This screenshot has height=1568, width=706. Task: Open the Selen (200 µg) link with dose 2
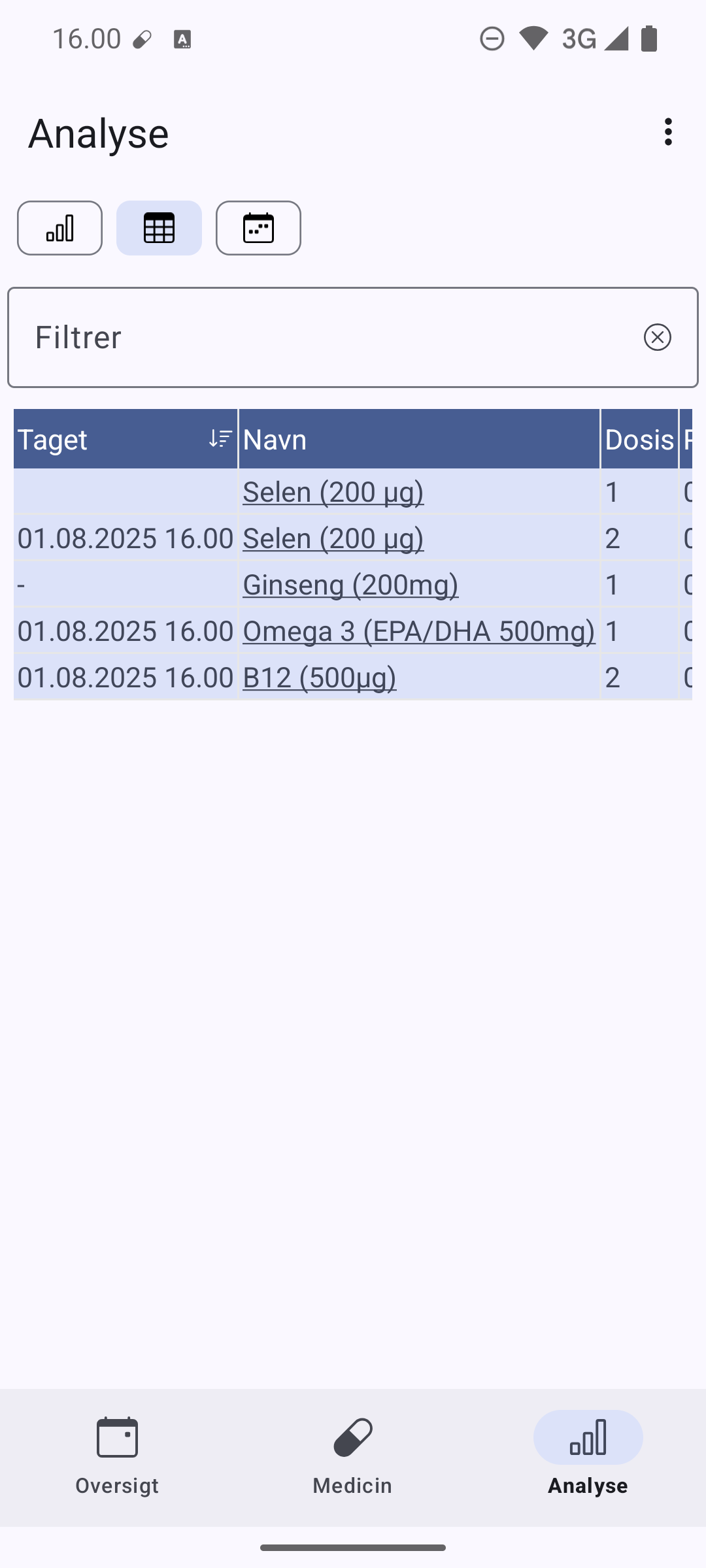(333, 538)
